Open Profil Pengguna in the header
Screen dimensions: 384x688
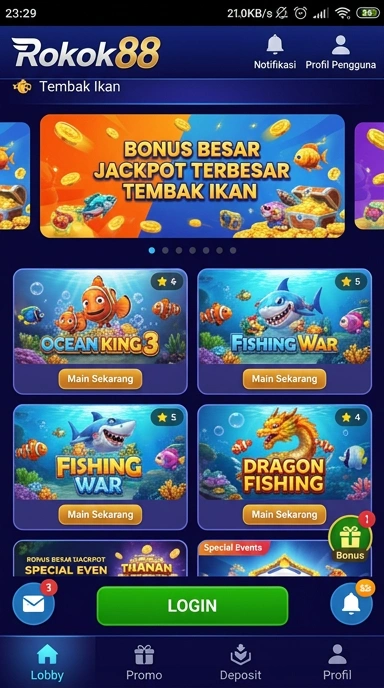[341, 52]
